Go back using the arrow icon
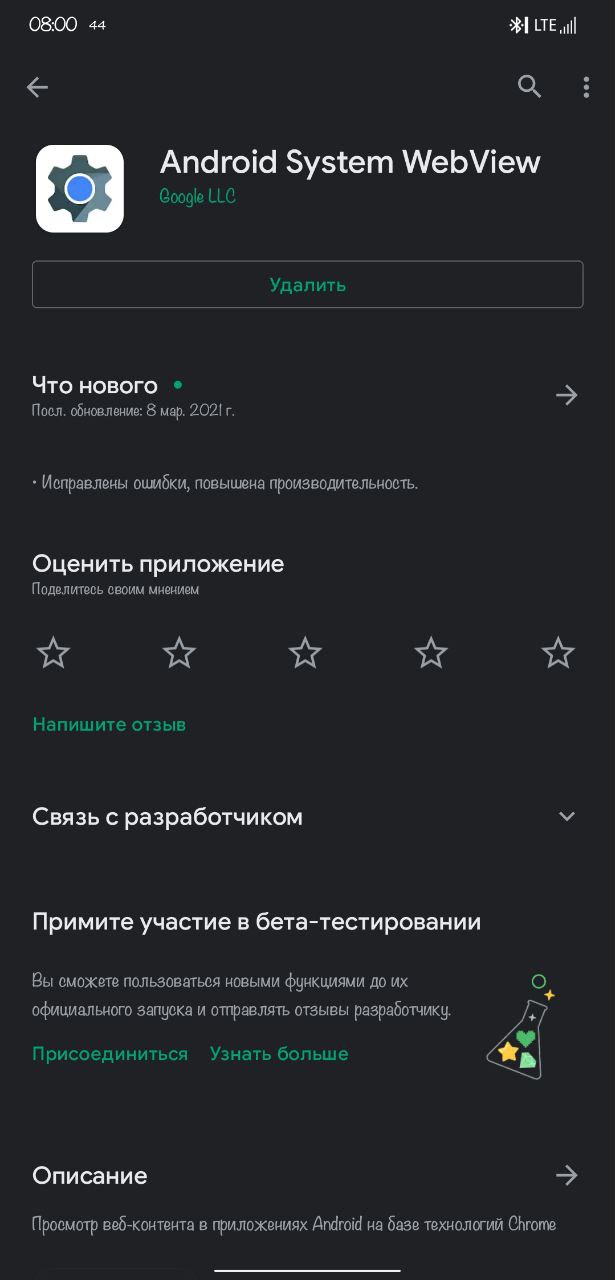615x1280 pixels. (x=38, y=88)
